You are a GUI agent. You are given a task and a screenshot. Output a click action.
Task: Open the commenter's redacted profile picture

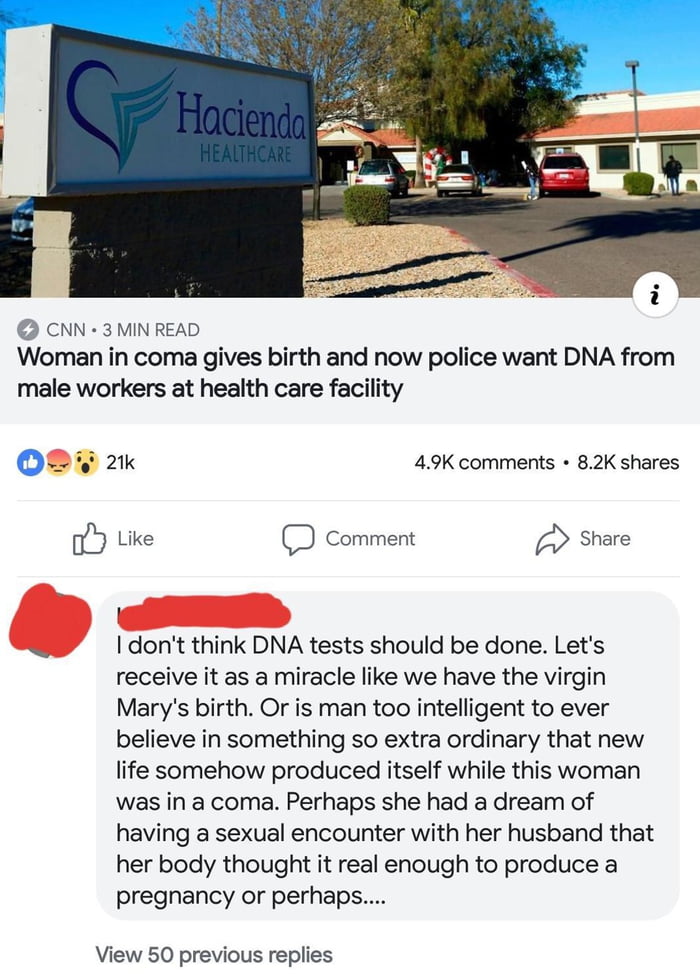coord(48,620)
